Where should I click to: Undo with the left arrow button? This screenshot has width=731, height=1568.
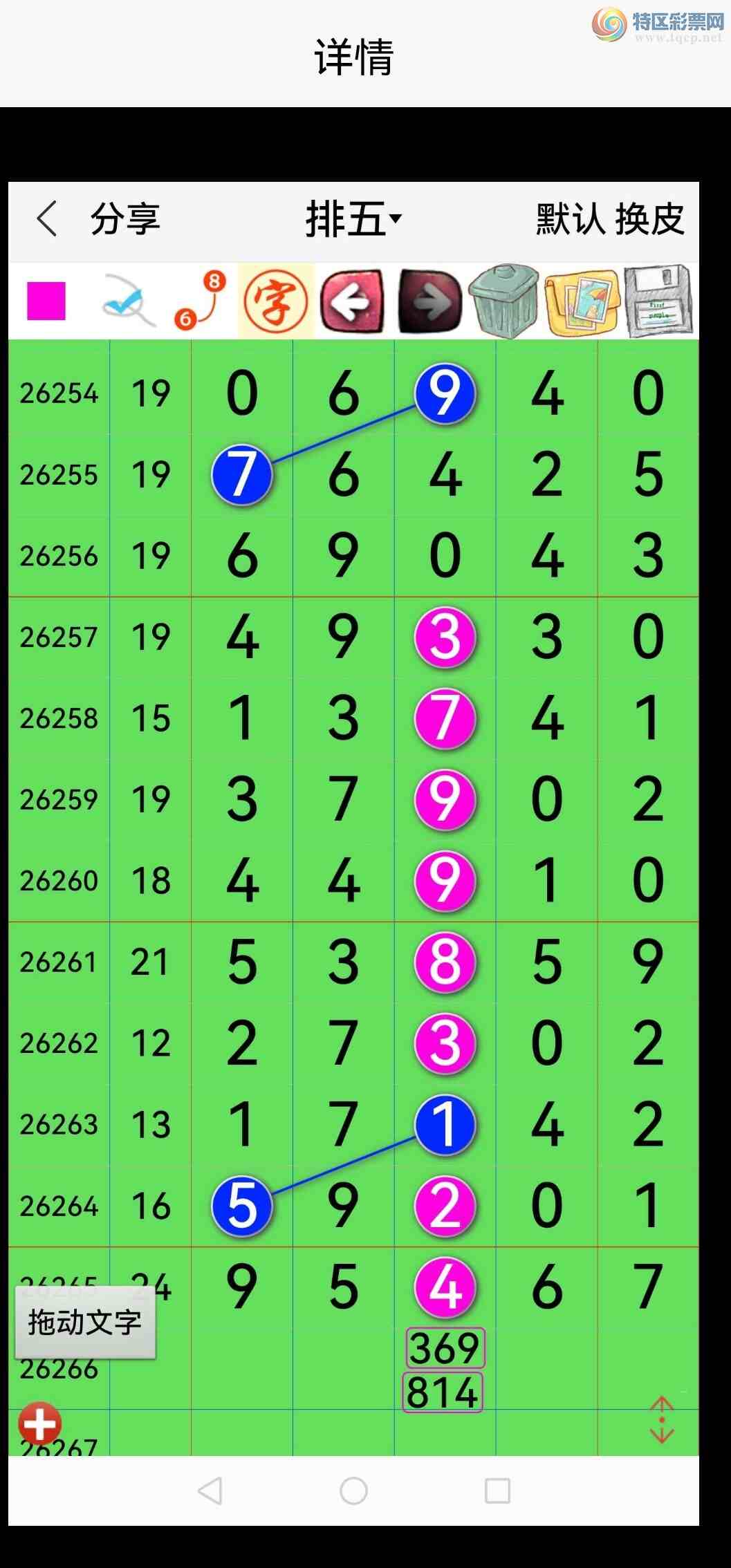[352, 301]
